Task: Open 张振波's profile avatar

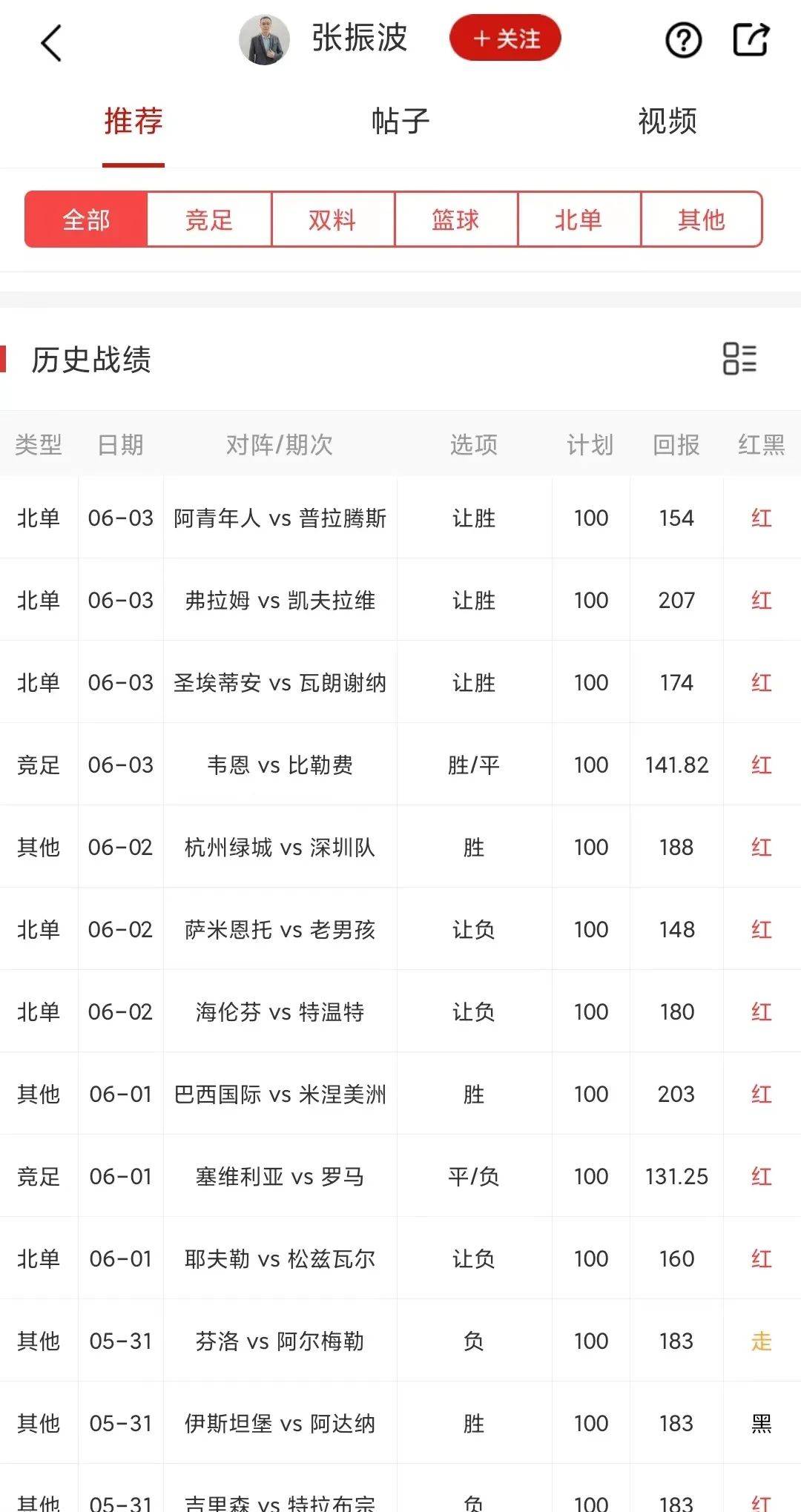Action: (264, 39)
